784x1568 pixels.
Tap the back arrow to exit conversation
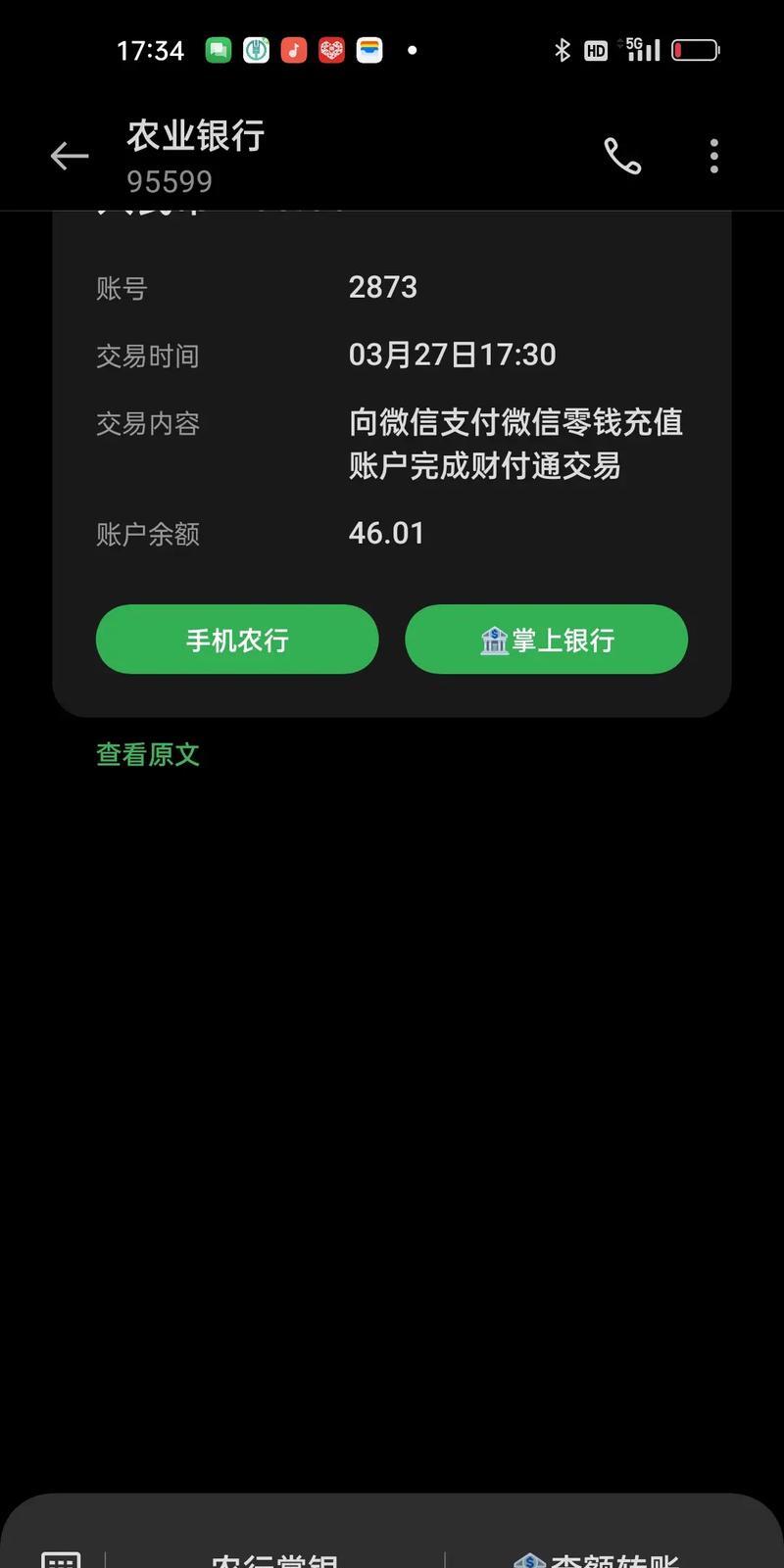[68, 156]
